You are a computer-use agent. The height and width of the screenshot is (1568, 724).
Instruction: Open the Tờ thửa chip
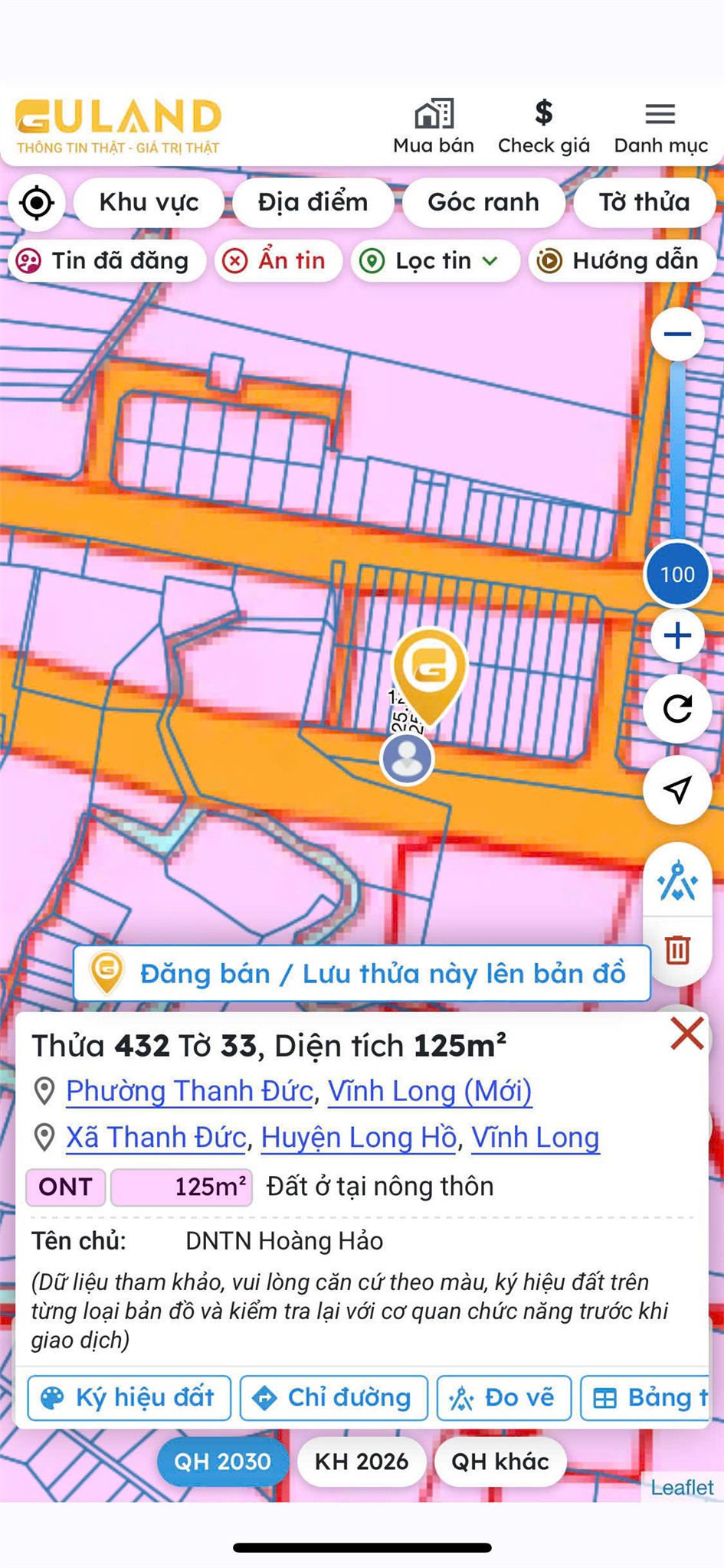644,202
